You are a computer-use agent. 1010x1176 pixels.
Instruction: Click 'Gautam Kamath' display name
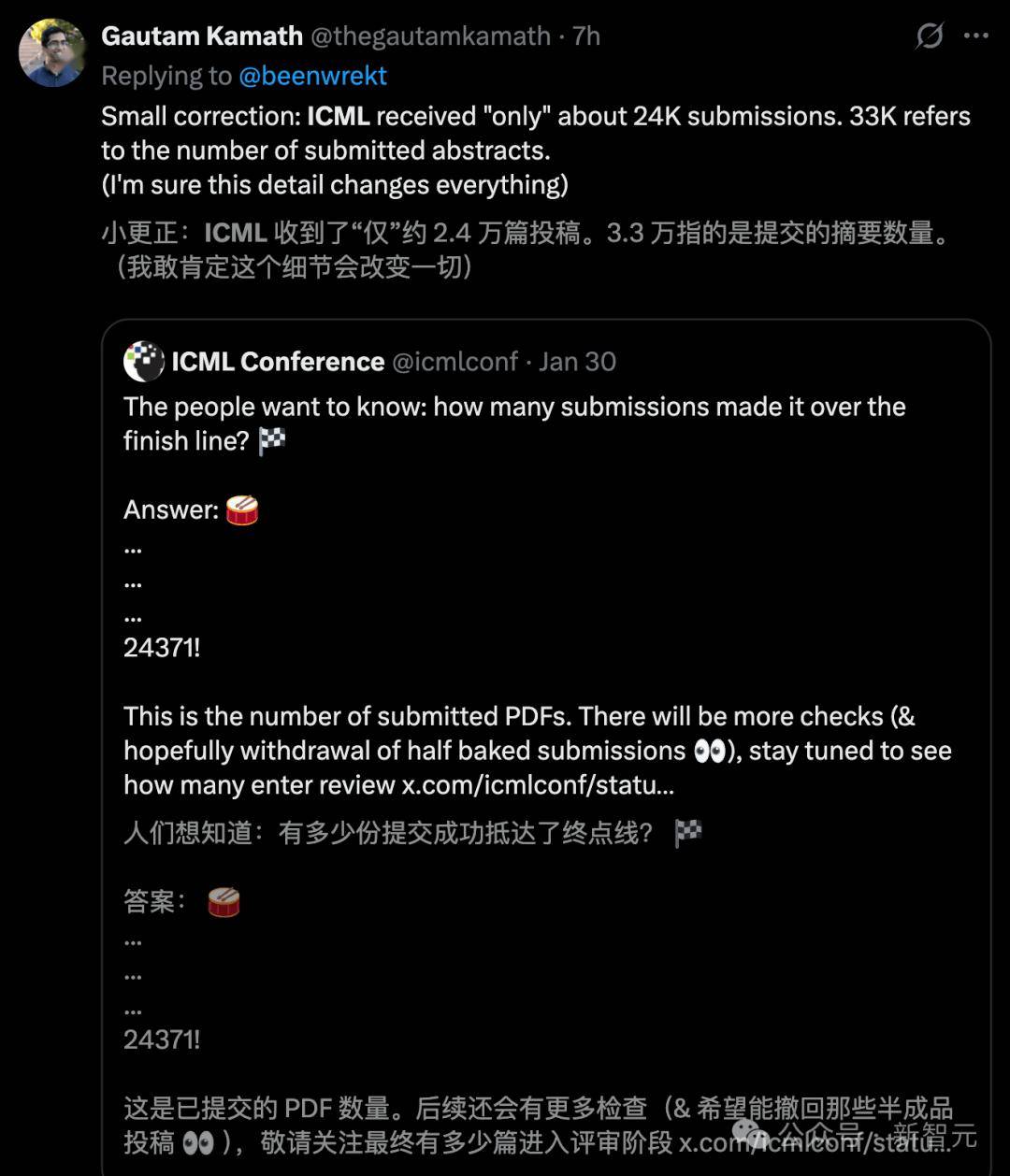204,36
